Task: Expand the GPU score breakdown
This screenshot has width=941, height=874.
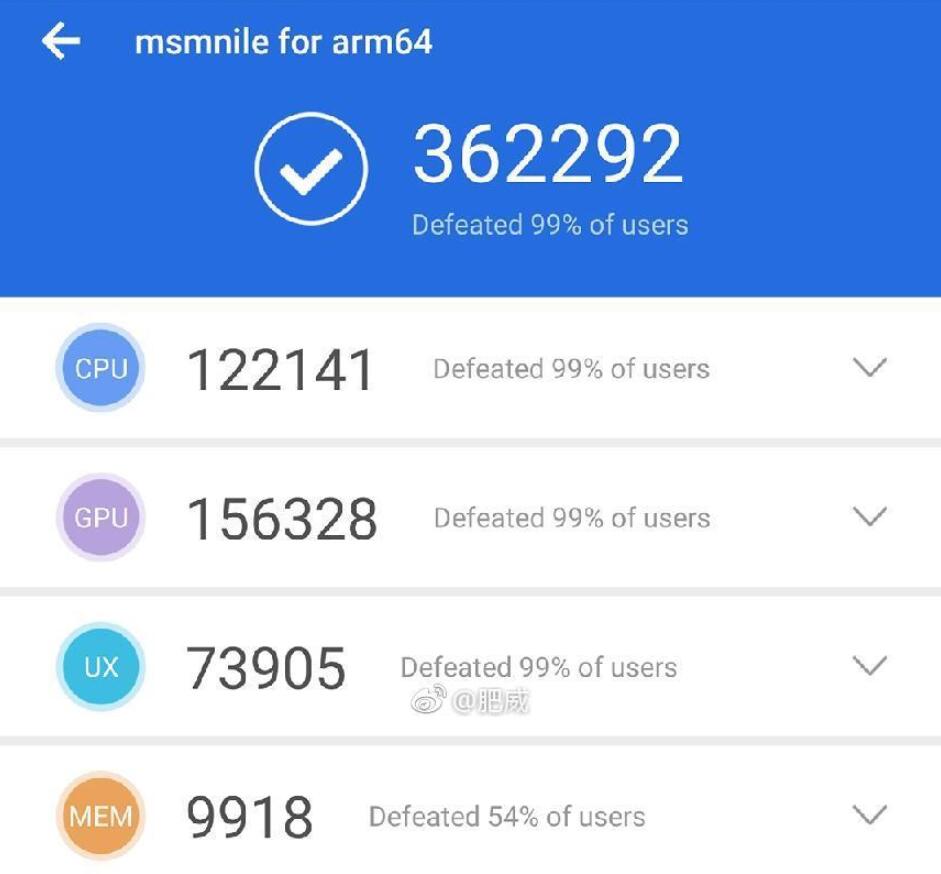Action: pos(869,517)
